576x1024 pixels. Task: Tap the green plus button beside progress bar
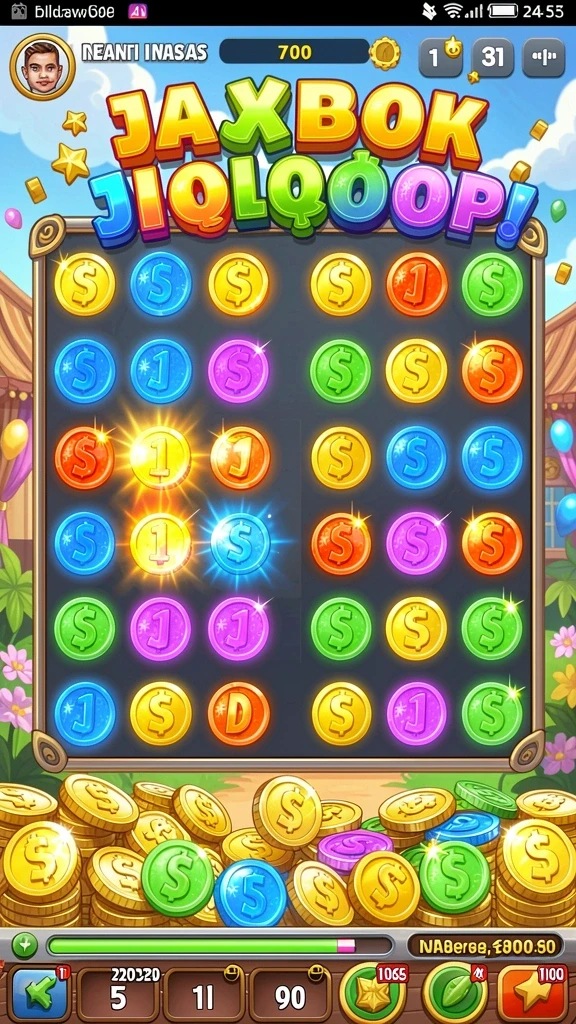[24, 946]
